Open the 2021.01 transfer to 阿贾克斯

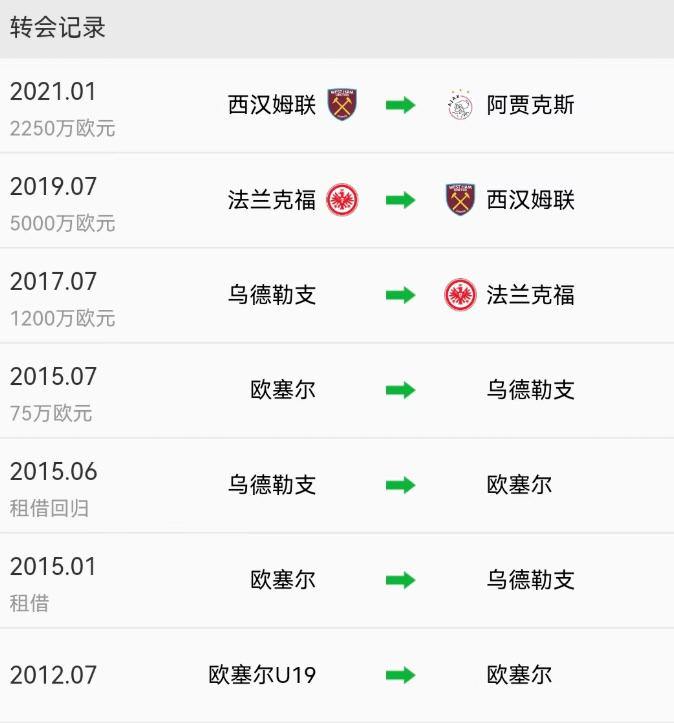(x=337, y=105)
